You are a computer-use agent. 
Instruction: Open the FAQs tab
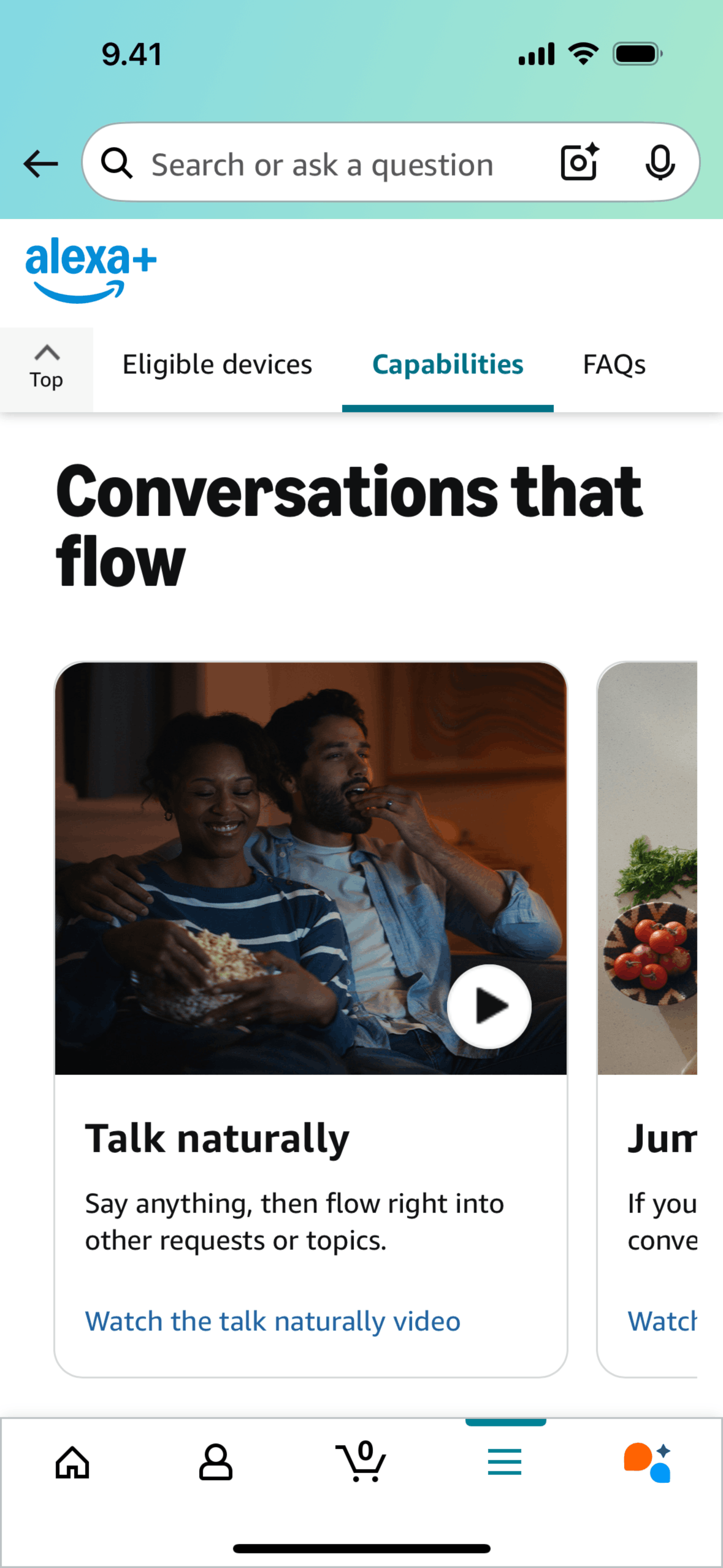pos(614,365)
